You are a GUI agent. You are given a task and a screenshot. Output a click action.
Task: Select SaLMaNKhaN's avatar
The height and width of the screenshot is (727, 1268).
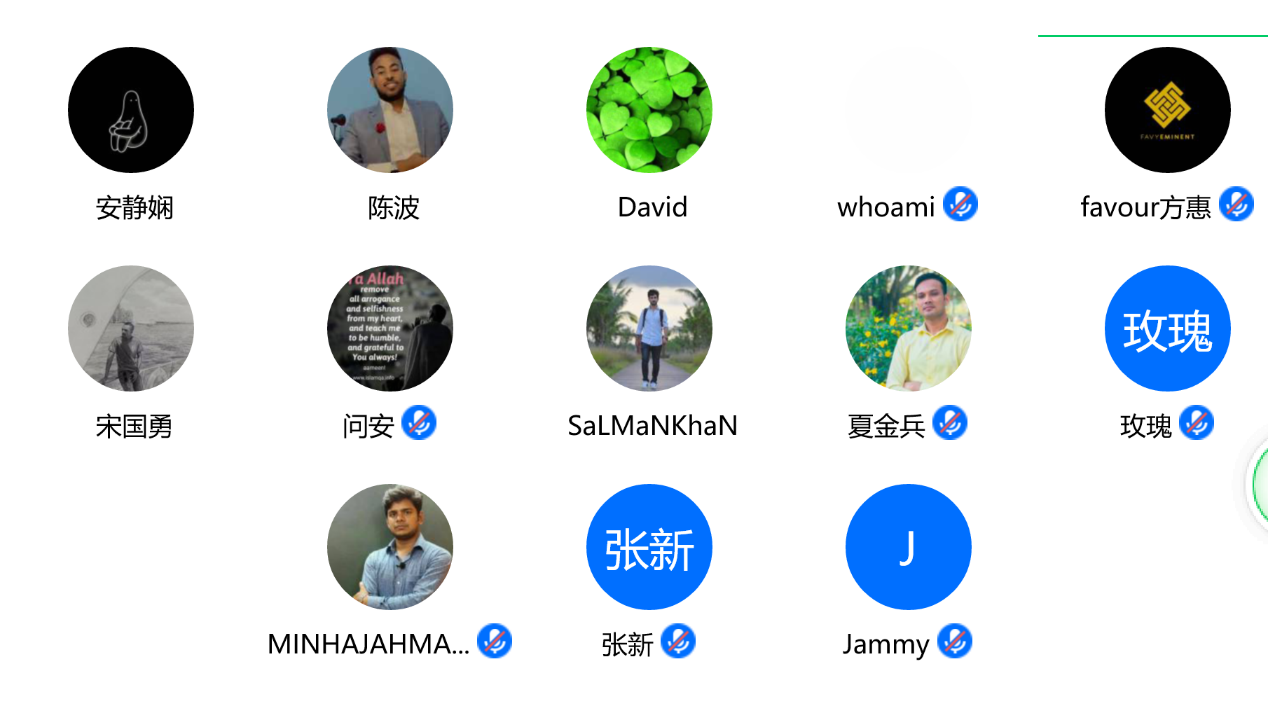click(x=649, y=328)
